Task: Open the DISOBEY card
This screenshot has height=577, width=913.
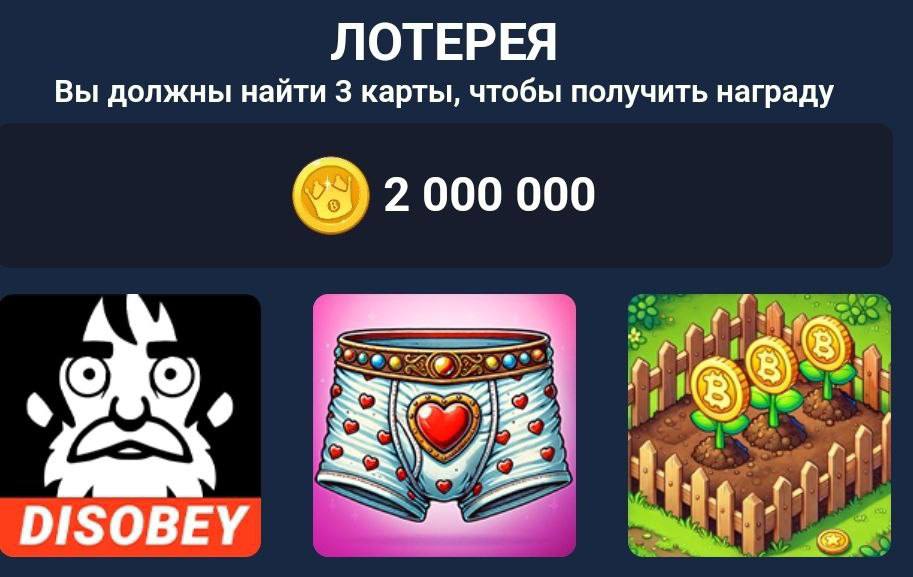Action: (x=130, y=425)
